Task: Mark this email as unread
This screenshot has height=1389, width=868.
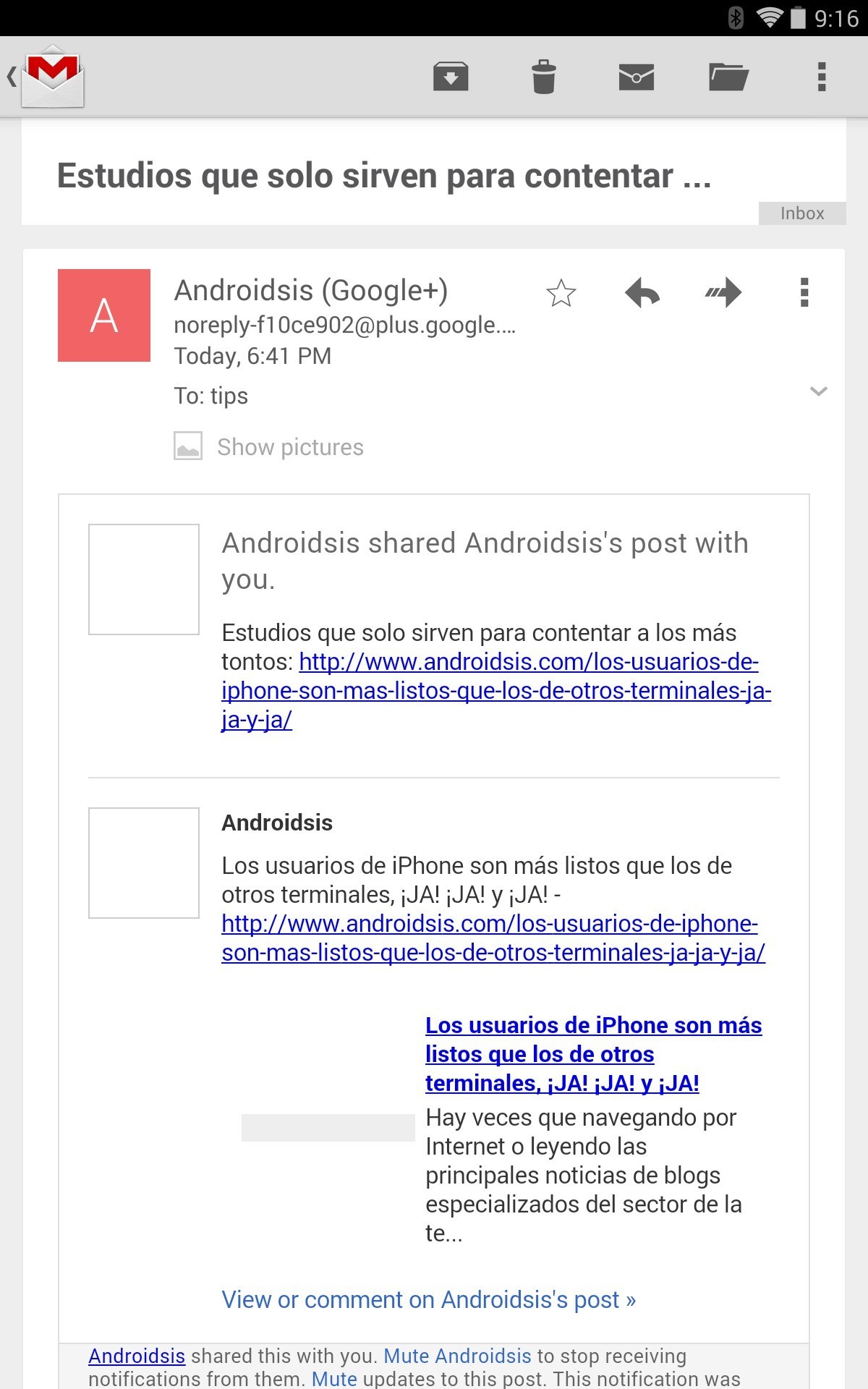Action: point(636,77)
